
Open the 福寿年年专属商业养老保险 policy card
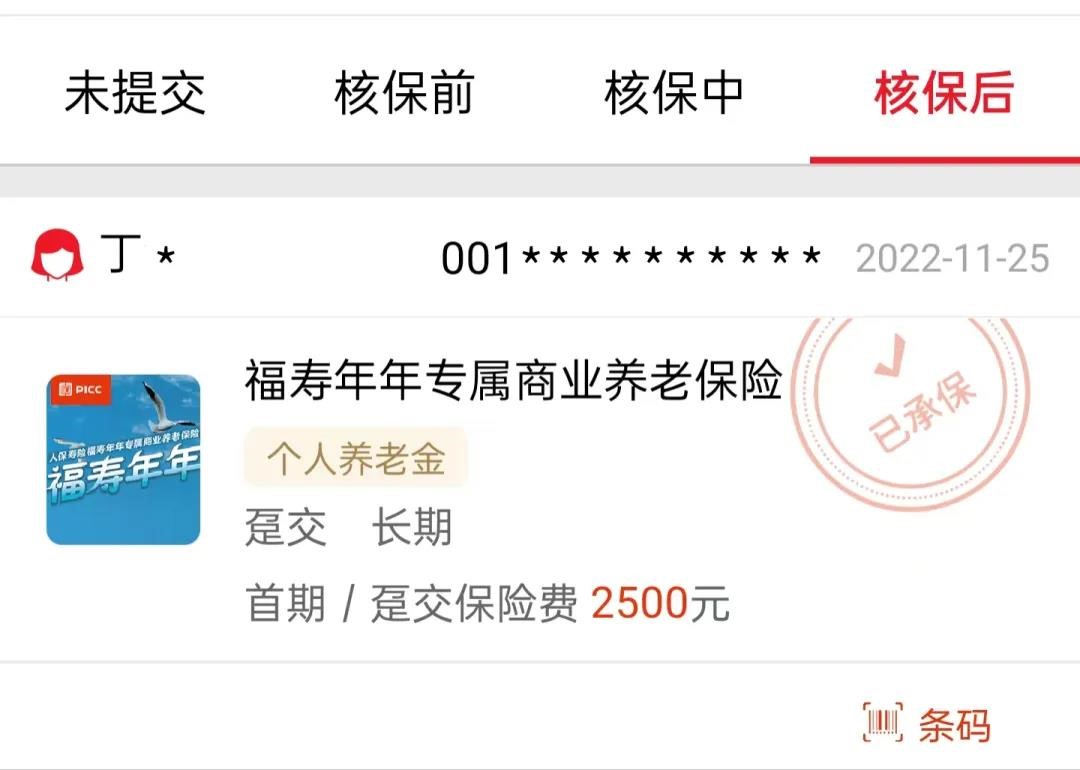coord(512,381)
